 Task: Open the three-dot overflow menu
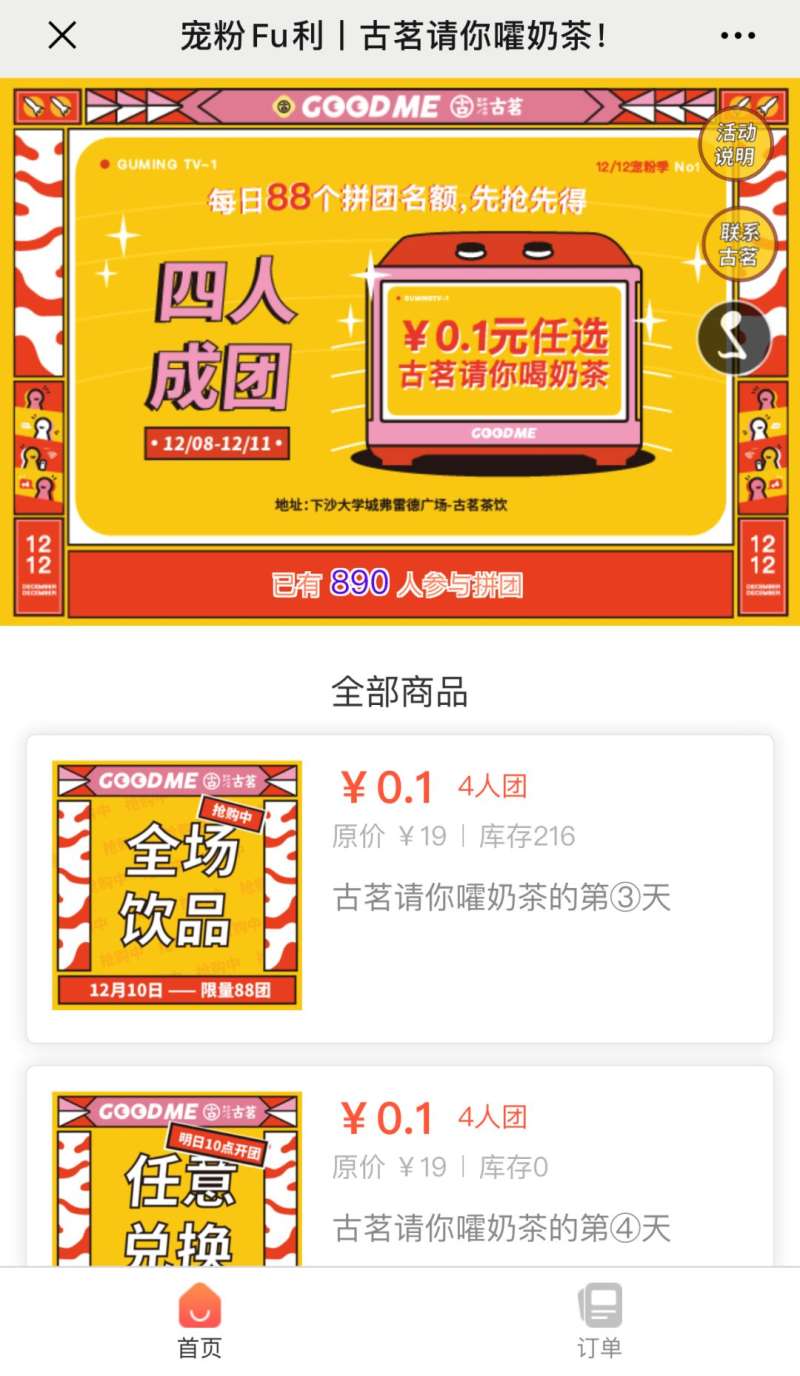coord(738,37)
